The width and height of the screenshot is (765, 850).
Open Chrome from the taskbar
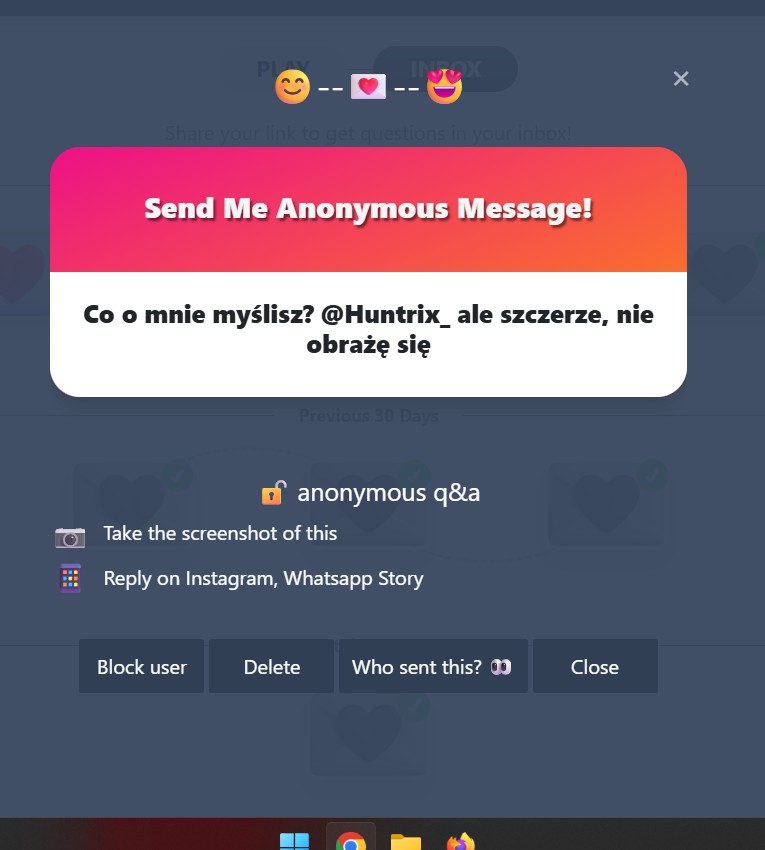[350, 840]
